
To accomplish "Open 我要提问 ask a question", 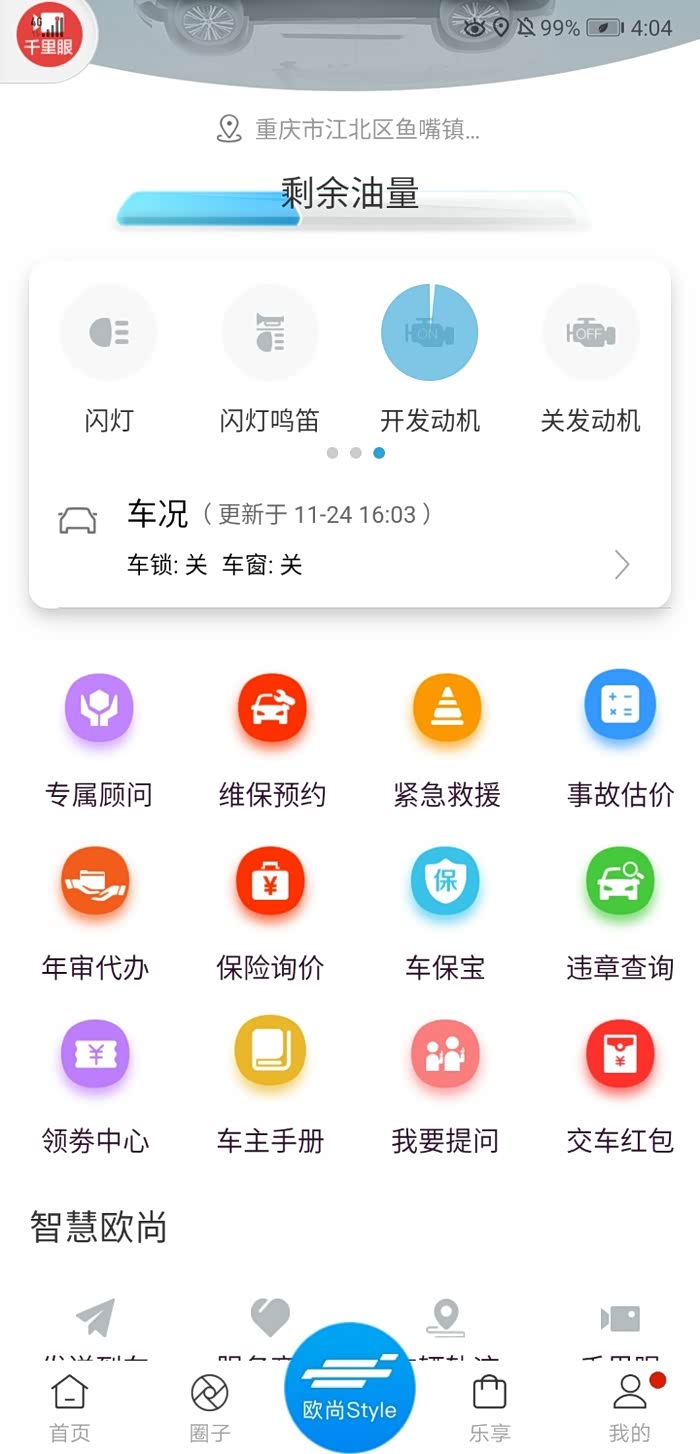I will 445,1087.
